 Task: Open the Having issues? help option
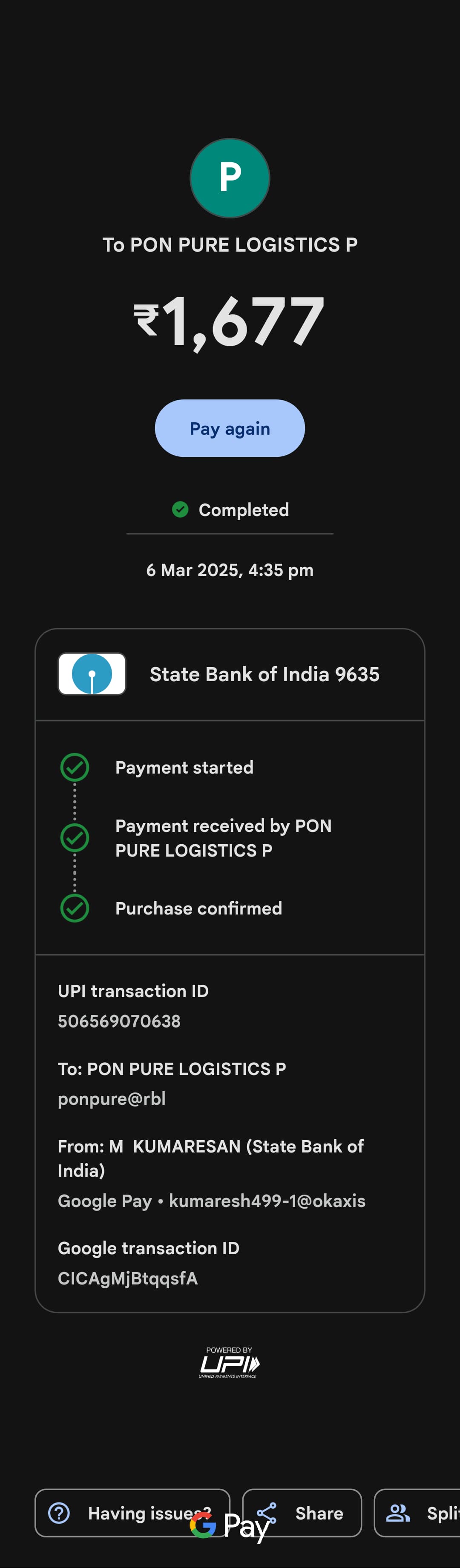132,1513
